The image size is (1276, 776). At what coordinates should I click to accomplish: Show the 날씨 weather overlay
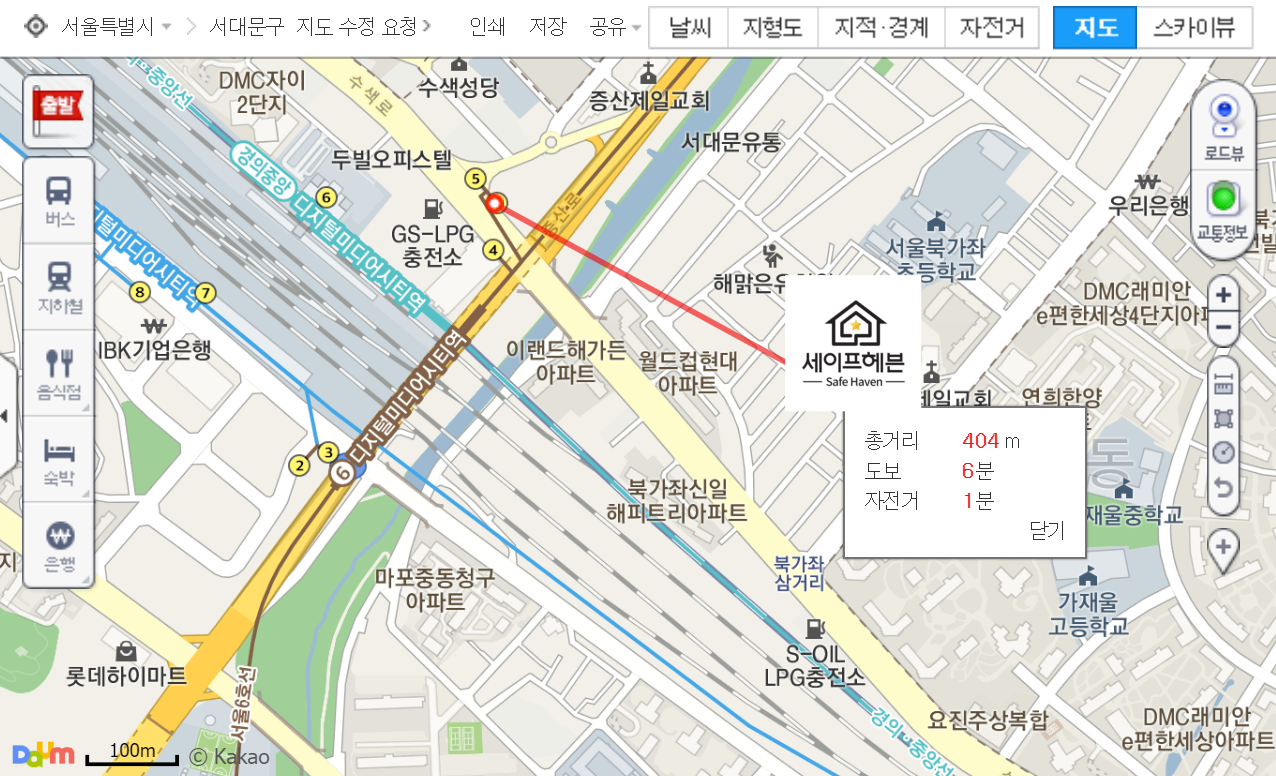point(690,27)
